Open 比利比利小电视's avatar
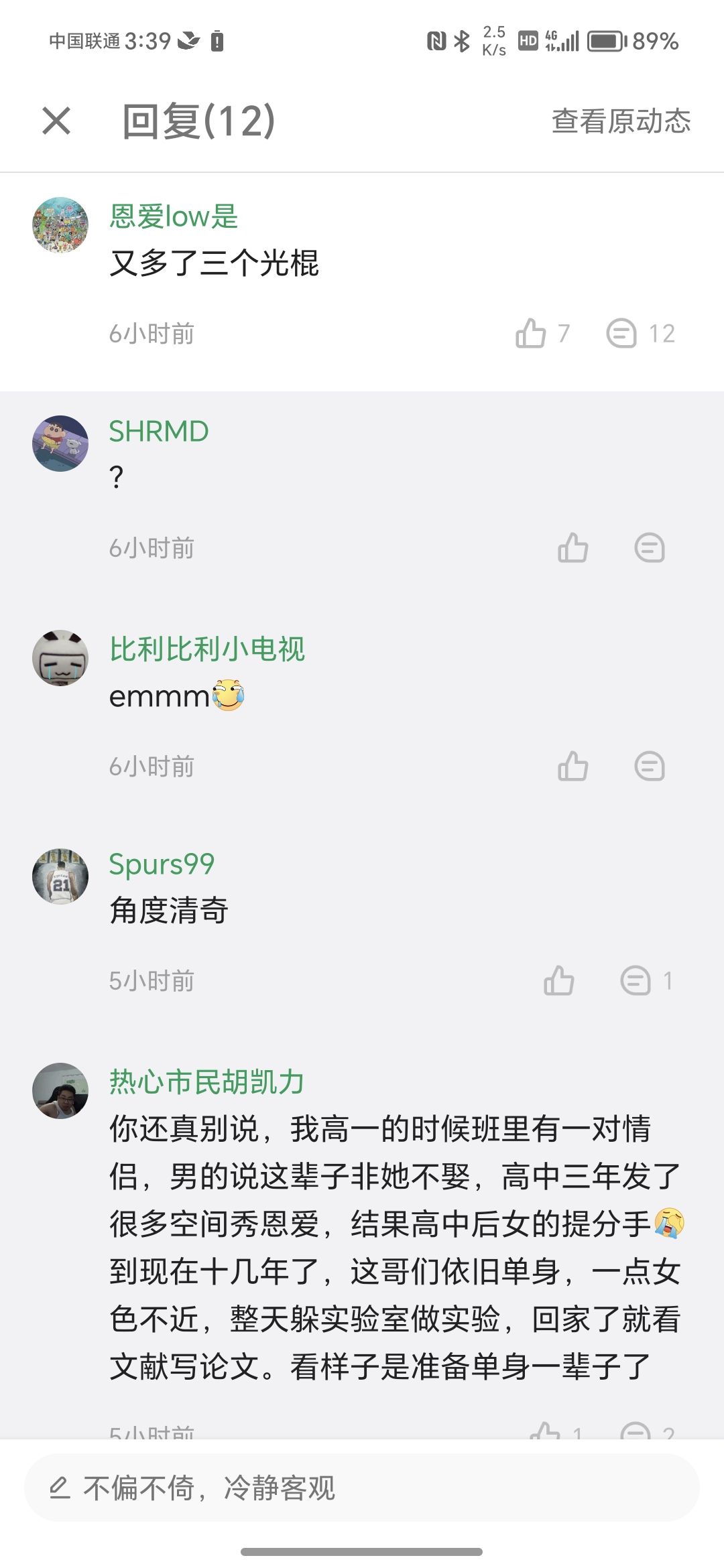Viewport: 724px width, 1568px height. click(60, 657)
